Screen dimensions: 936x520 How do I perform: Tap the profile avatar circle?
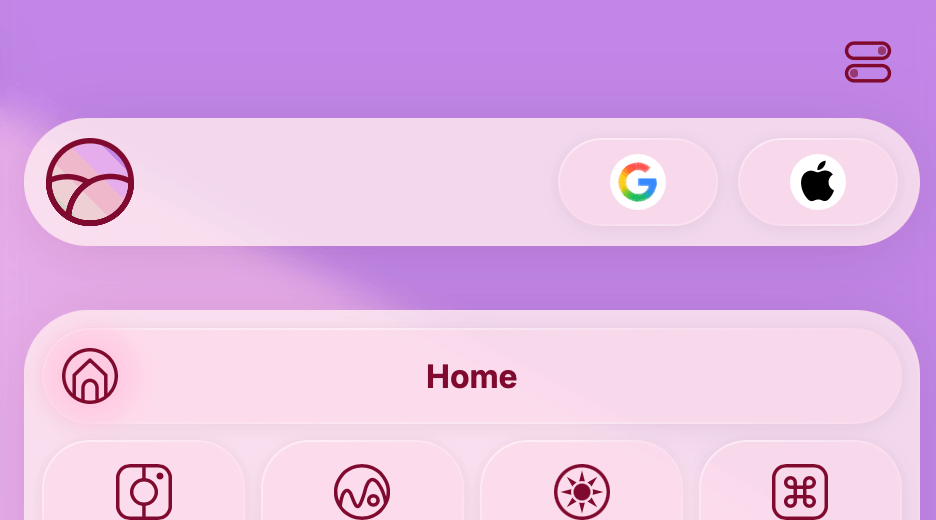90,182
